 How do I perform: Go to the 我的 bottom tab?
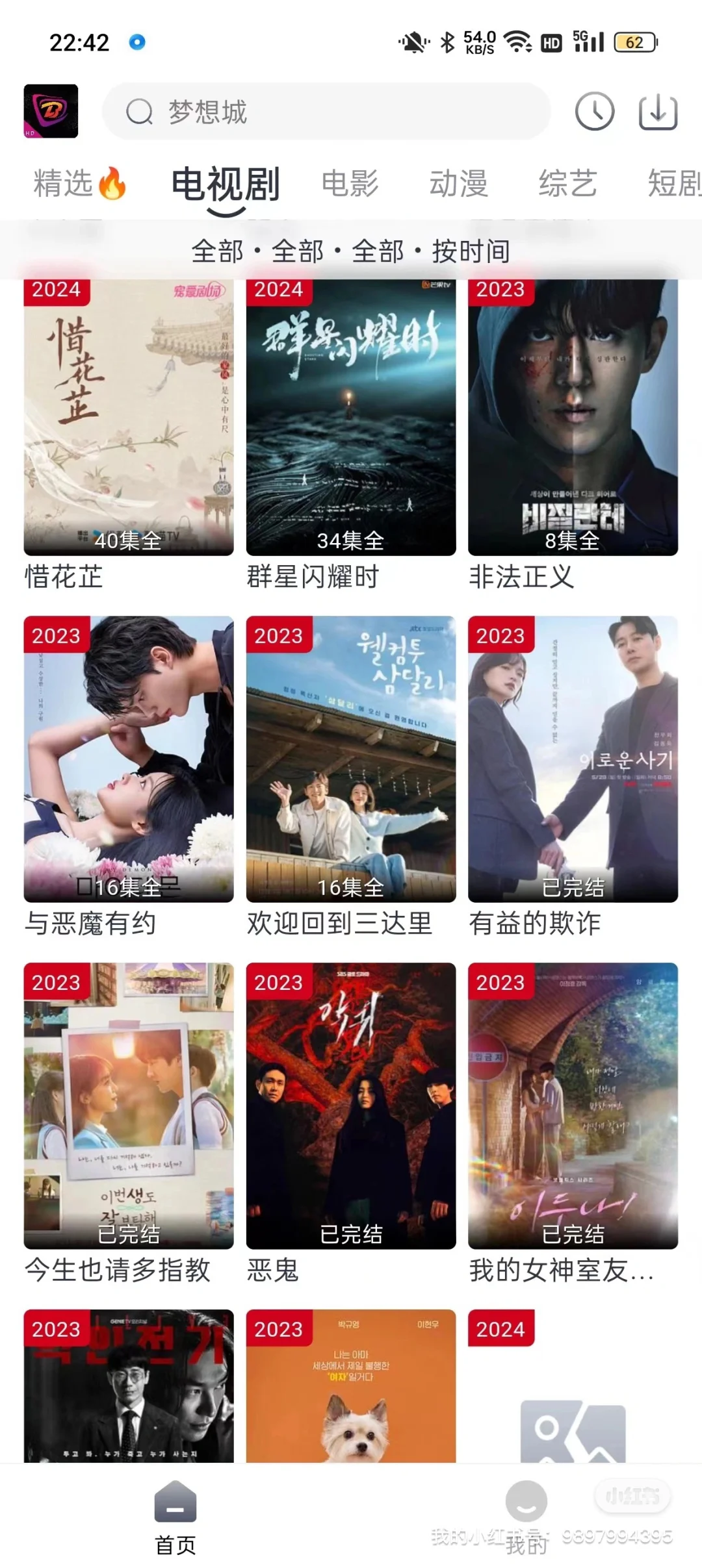point(526,1517)
